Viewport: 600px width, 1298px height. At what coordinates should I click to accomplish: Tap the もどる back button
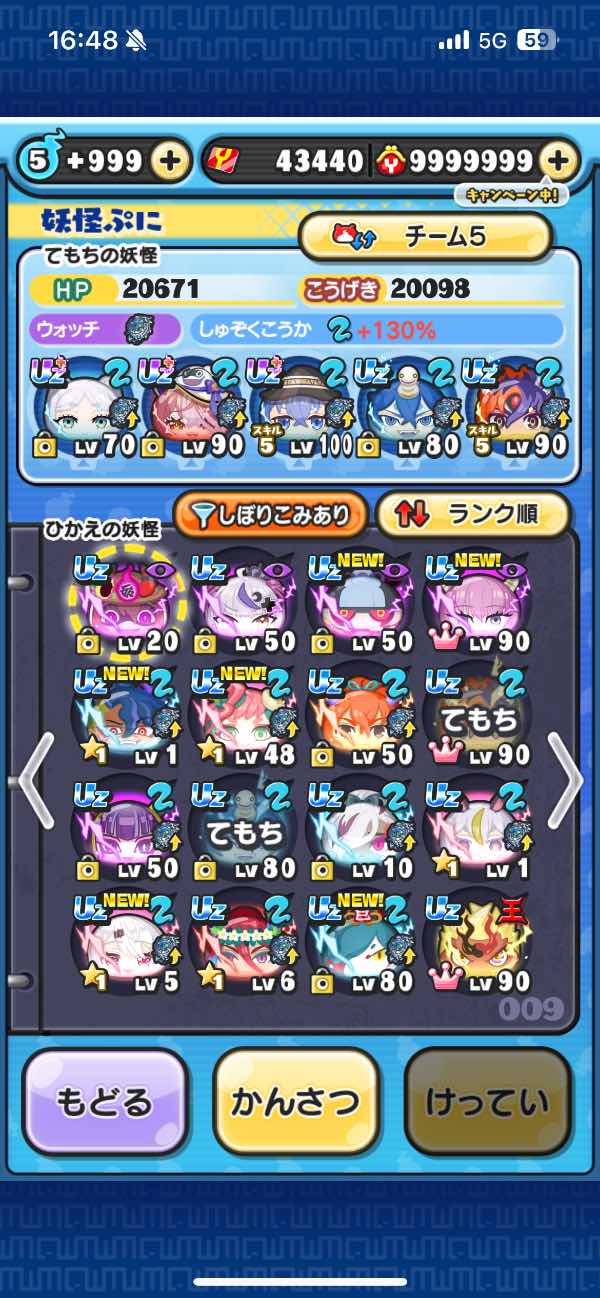(105, 1102)
